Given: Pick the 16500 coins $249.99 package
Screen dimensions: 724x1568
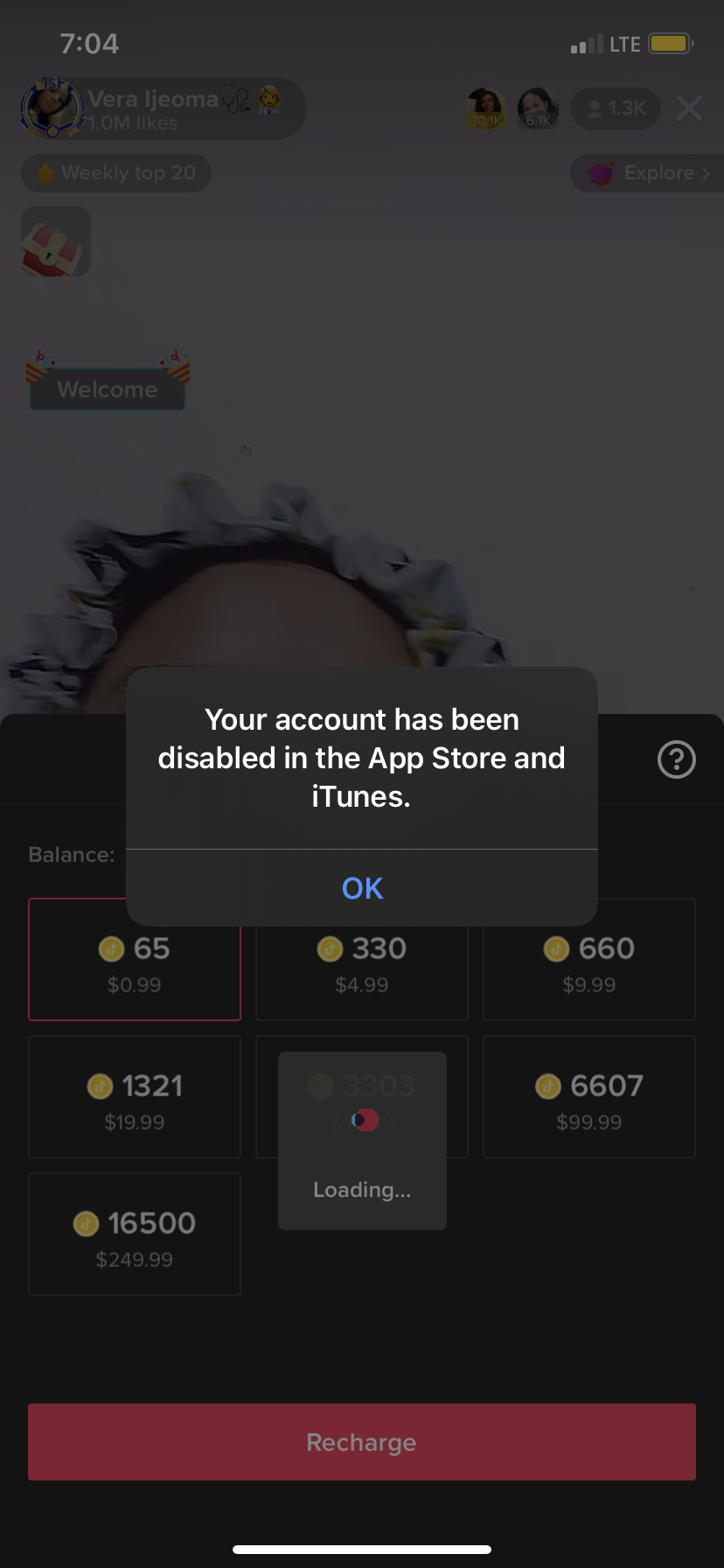Looking at the screenshot, I should [135, 1235].
